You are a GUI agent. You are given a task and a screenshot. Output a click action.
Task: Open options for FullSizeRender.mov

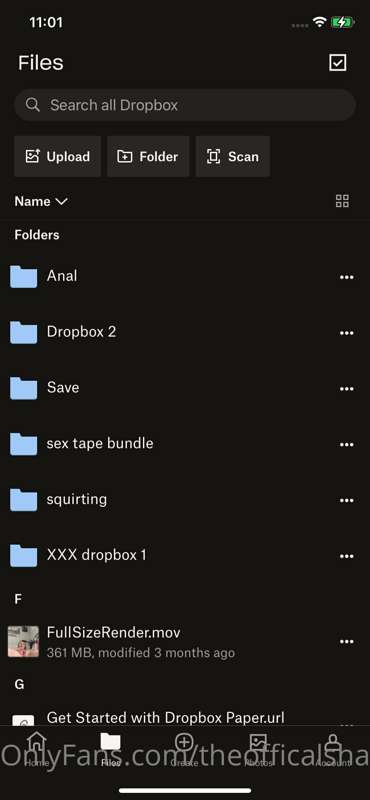pyautogui.click(x=347, y=641)
